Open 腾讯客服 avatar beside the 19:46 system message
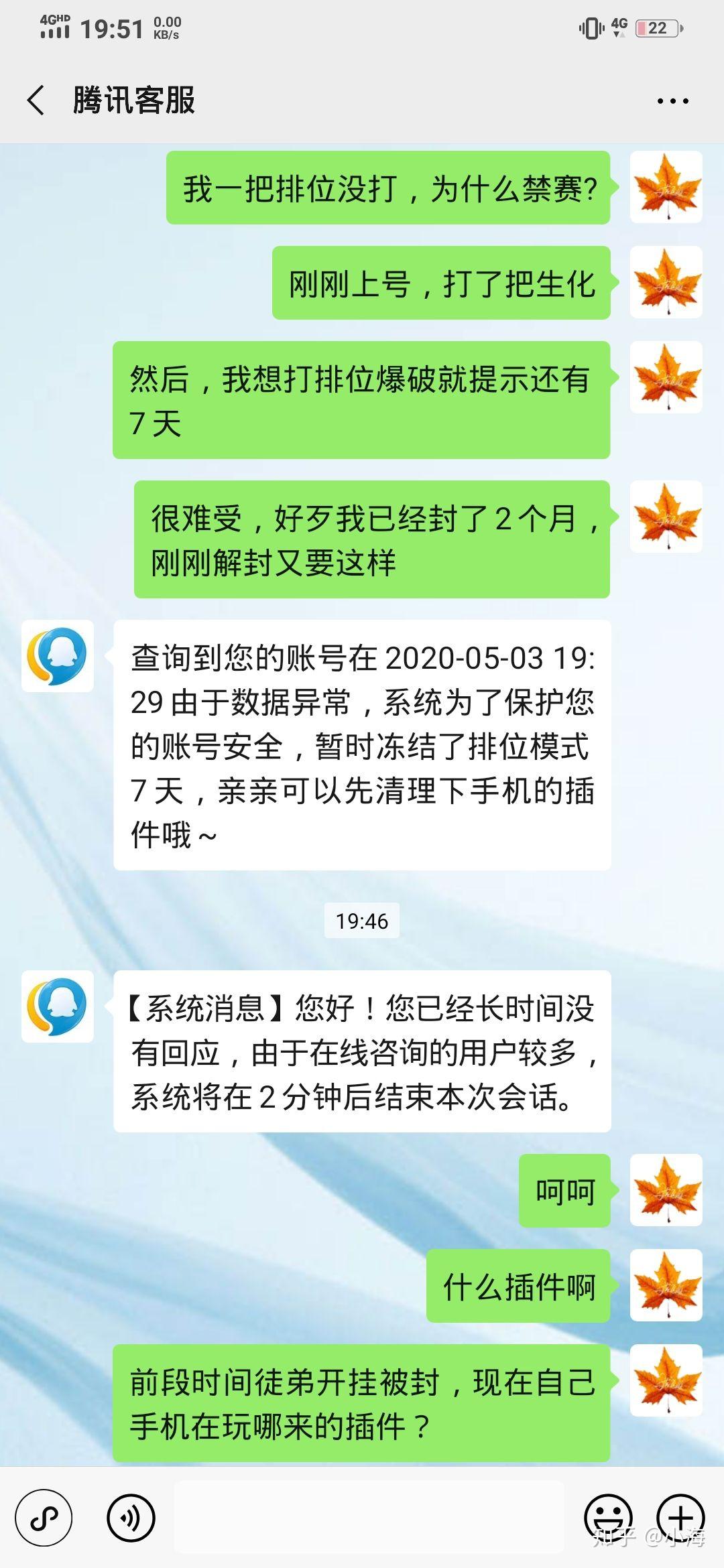The height and width of the screenshot is (1568, 724). click(58, 1006)
